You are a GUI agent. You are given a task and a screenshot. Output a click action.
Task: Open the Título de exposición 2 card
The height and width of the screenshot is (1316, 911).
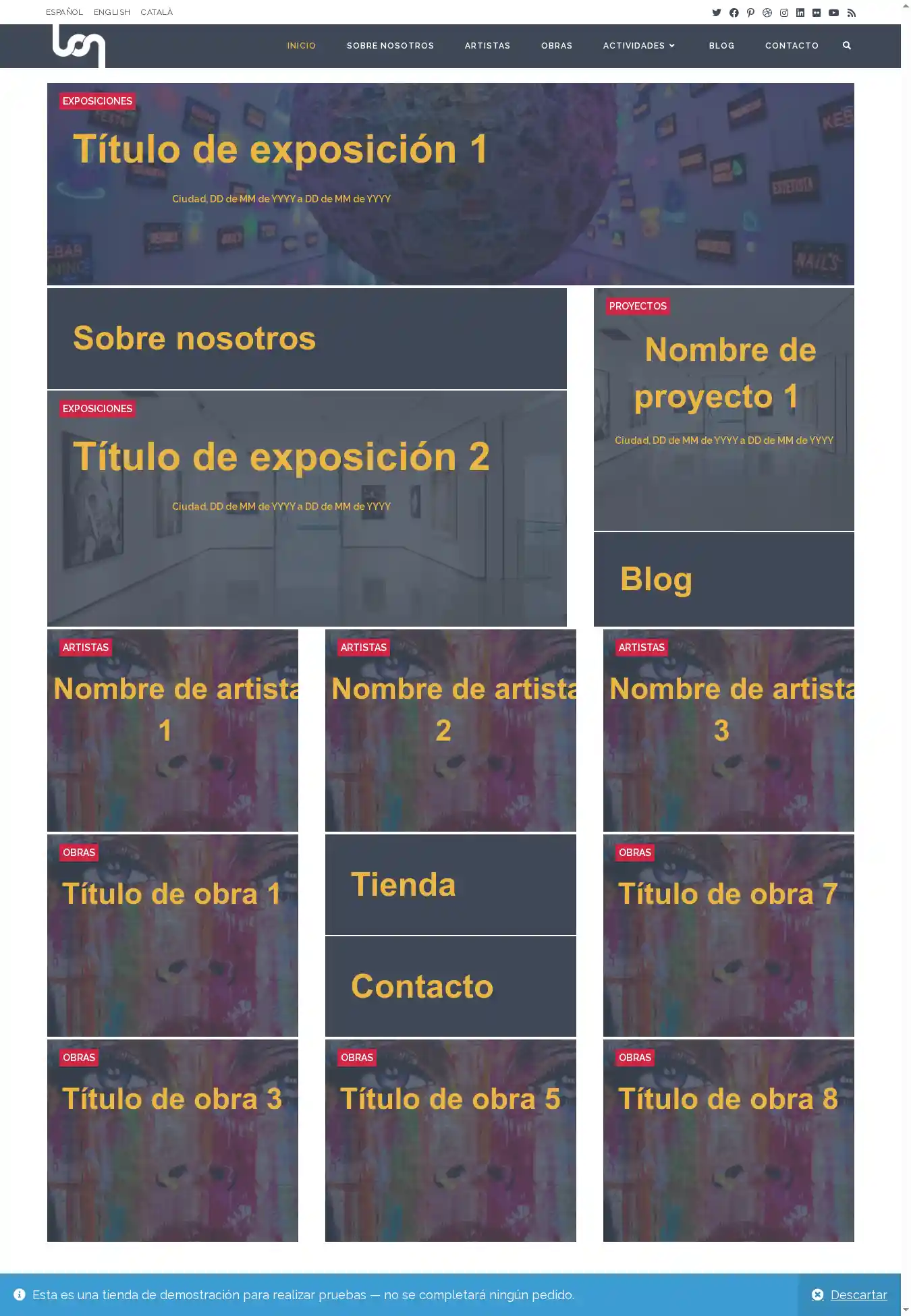[x=281, y=457]
